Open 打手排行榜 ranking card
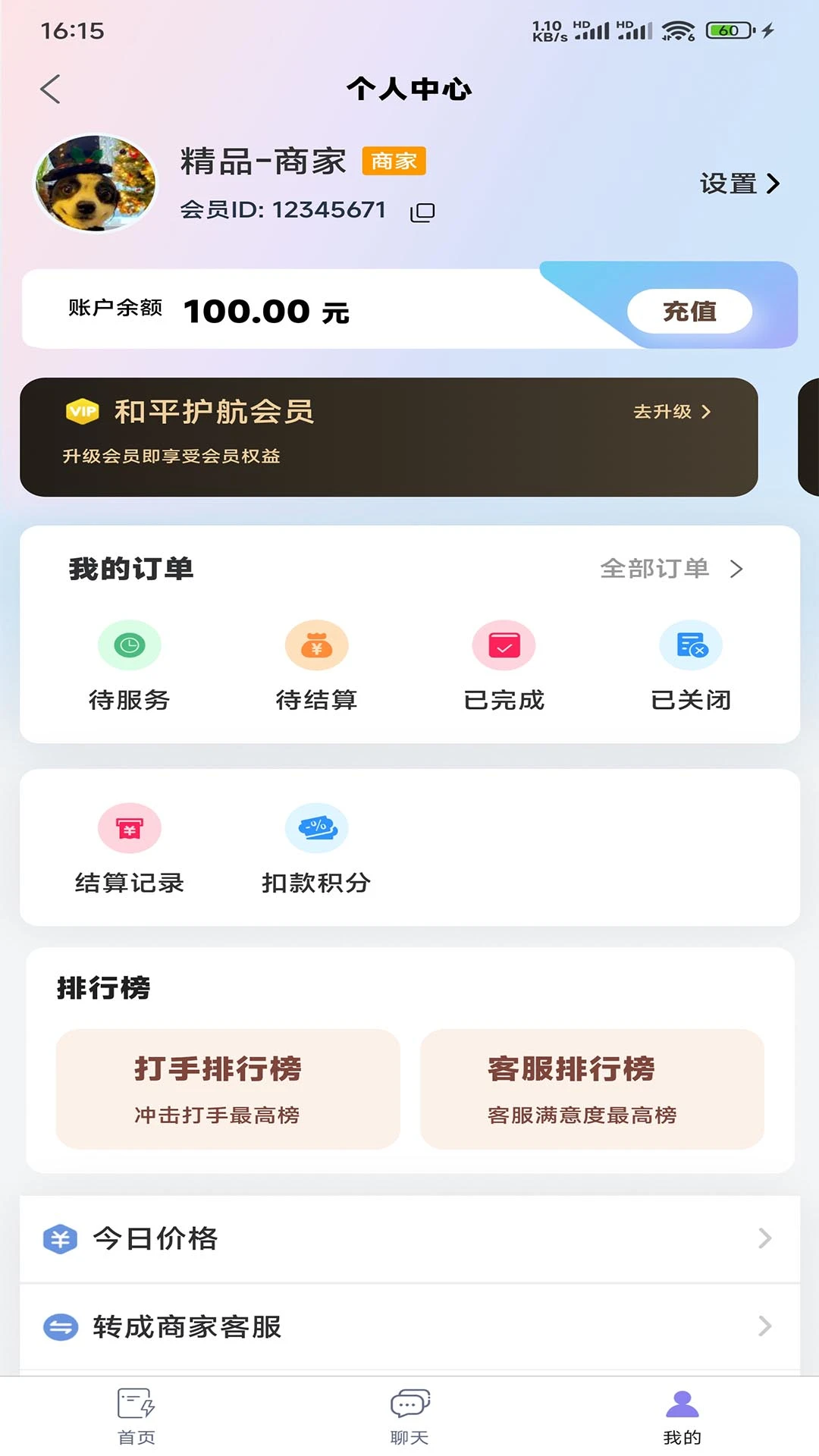 click(x=228, y=1088)
